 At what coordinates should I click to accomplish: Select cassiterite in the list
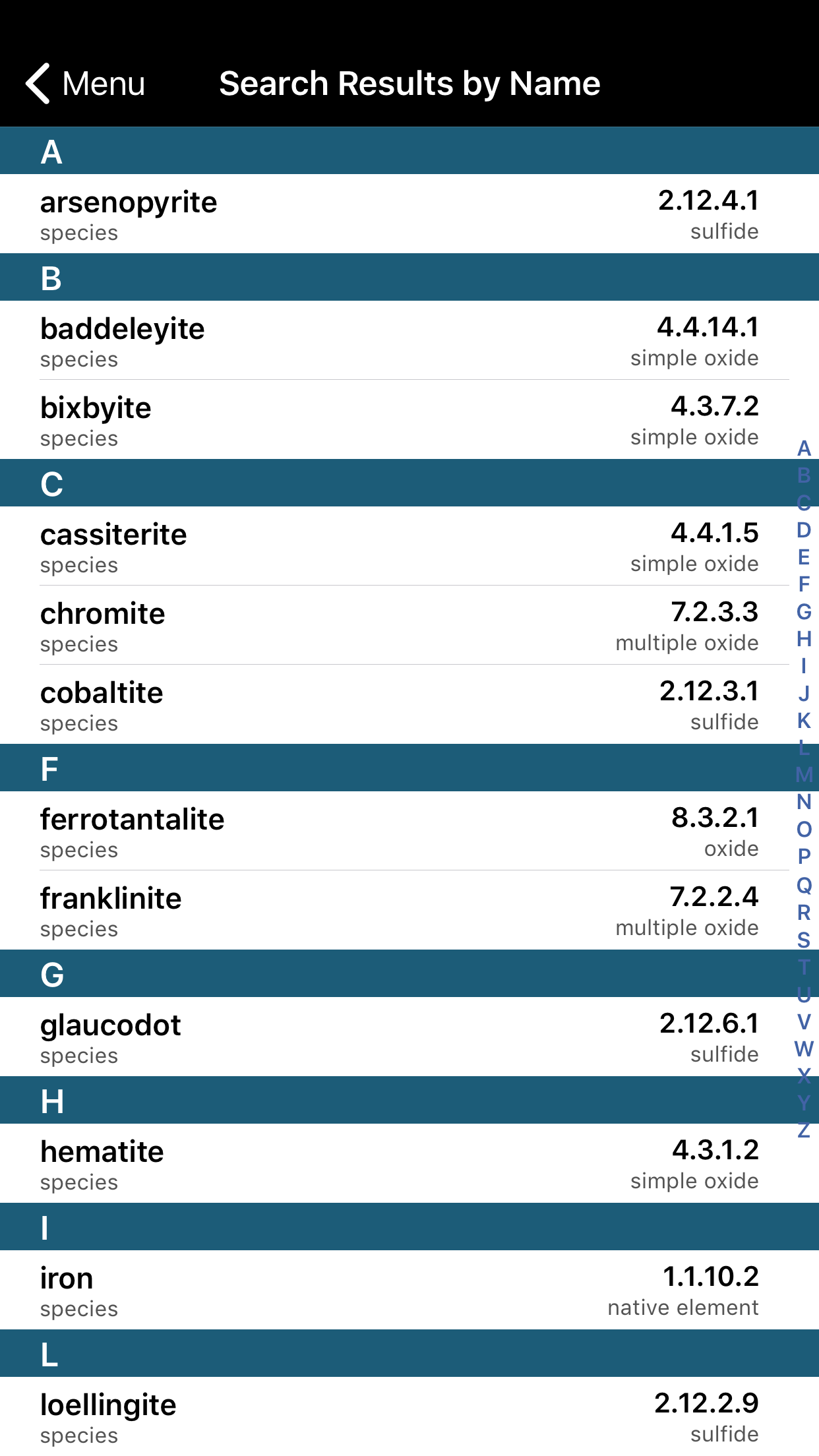[x=264, y=546]
